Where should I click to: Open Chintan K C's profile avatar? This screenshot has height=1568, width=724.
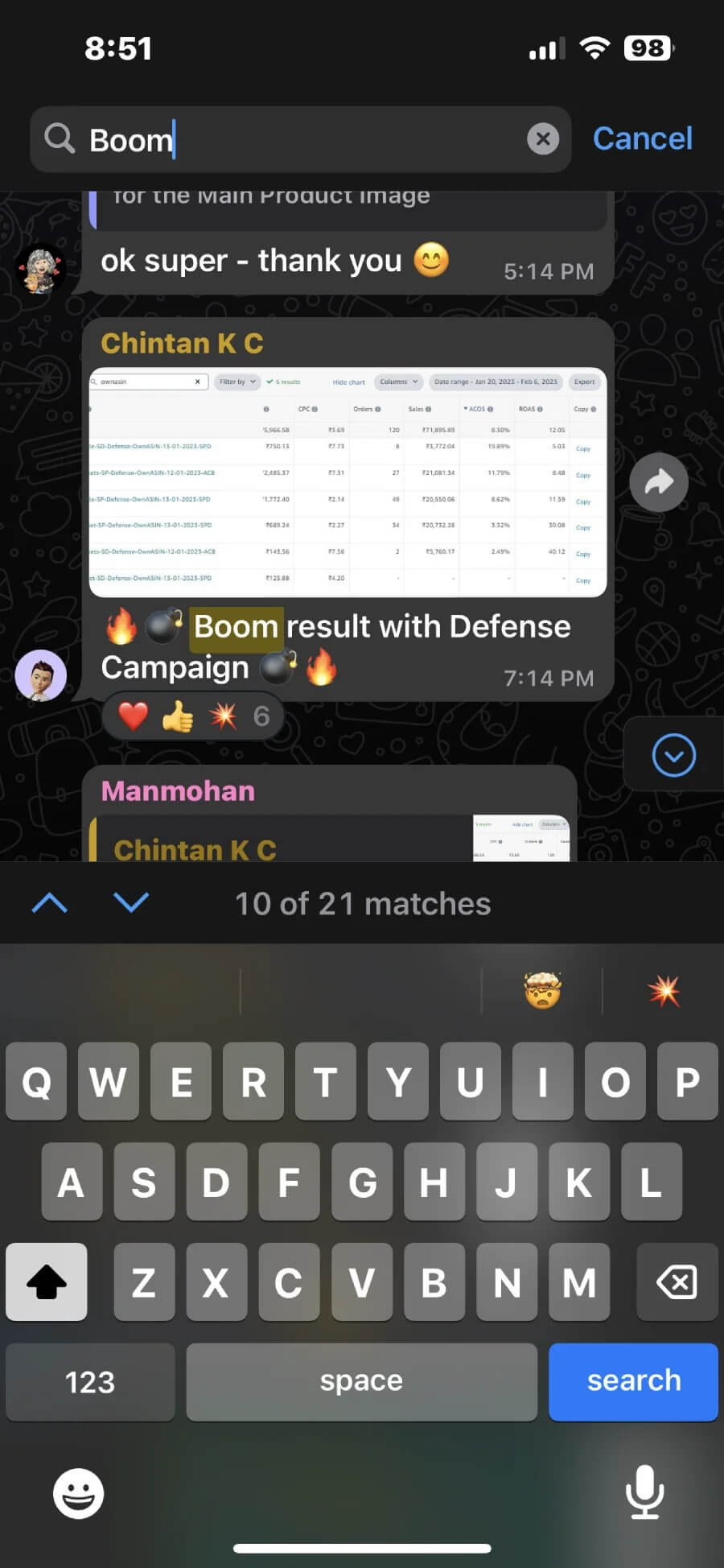tap(41, 675)
